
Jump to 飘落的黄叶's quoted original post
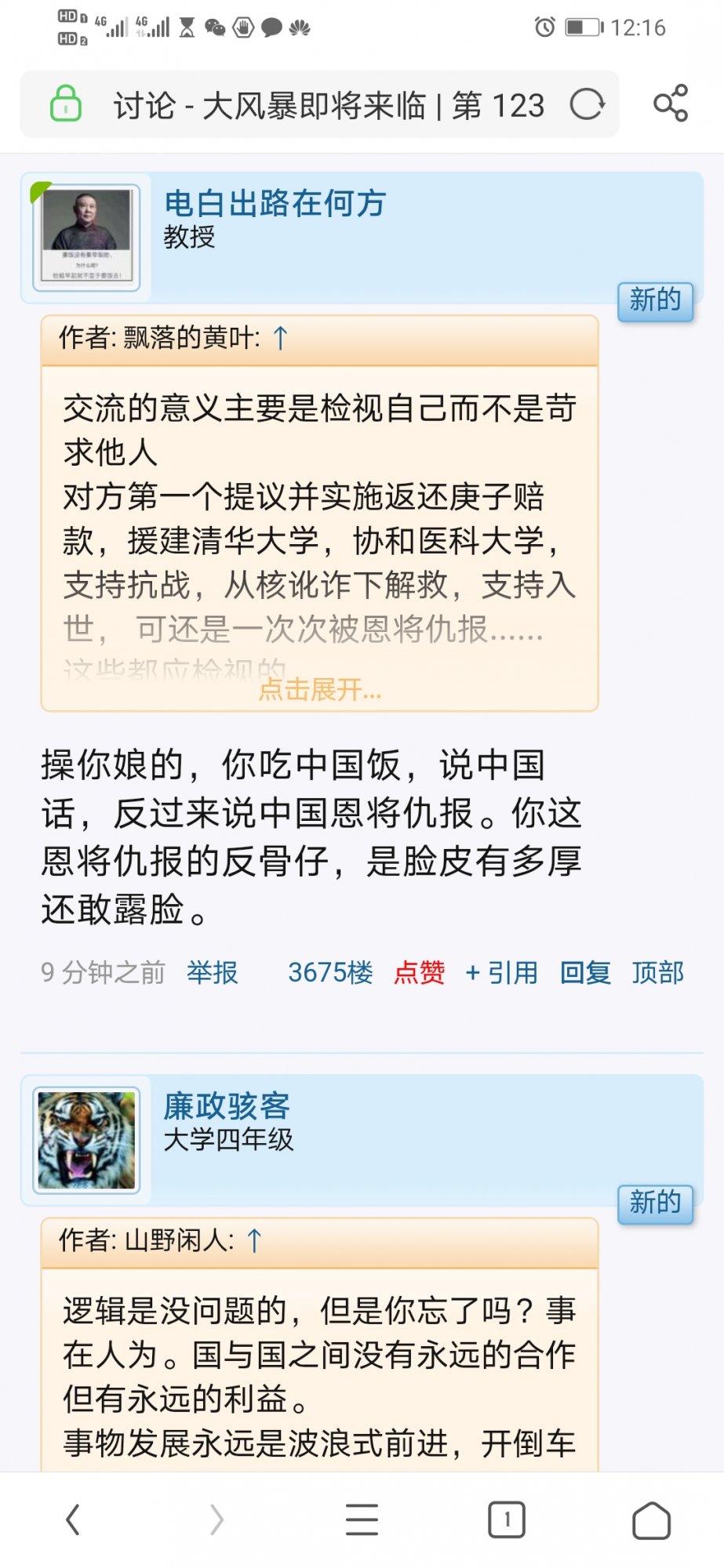coord(280,338)
